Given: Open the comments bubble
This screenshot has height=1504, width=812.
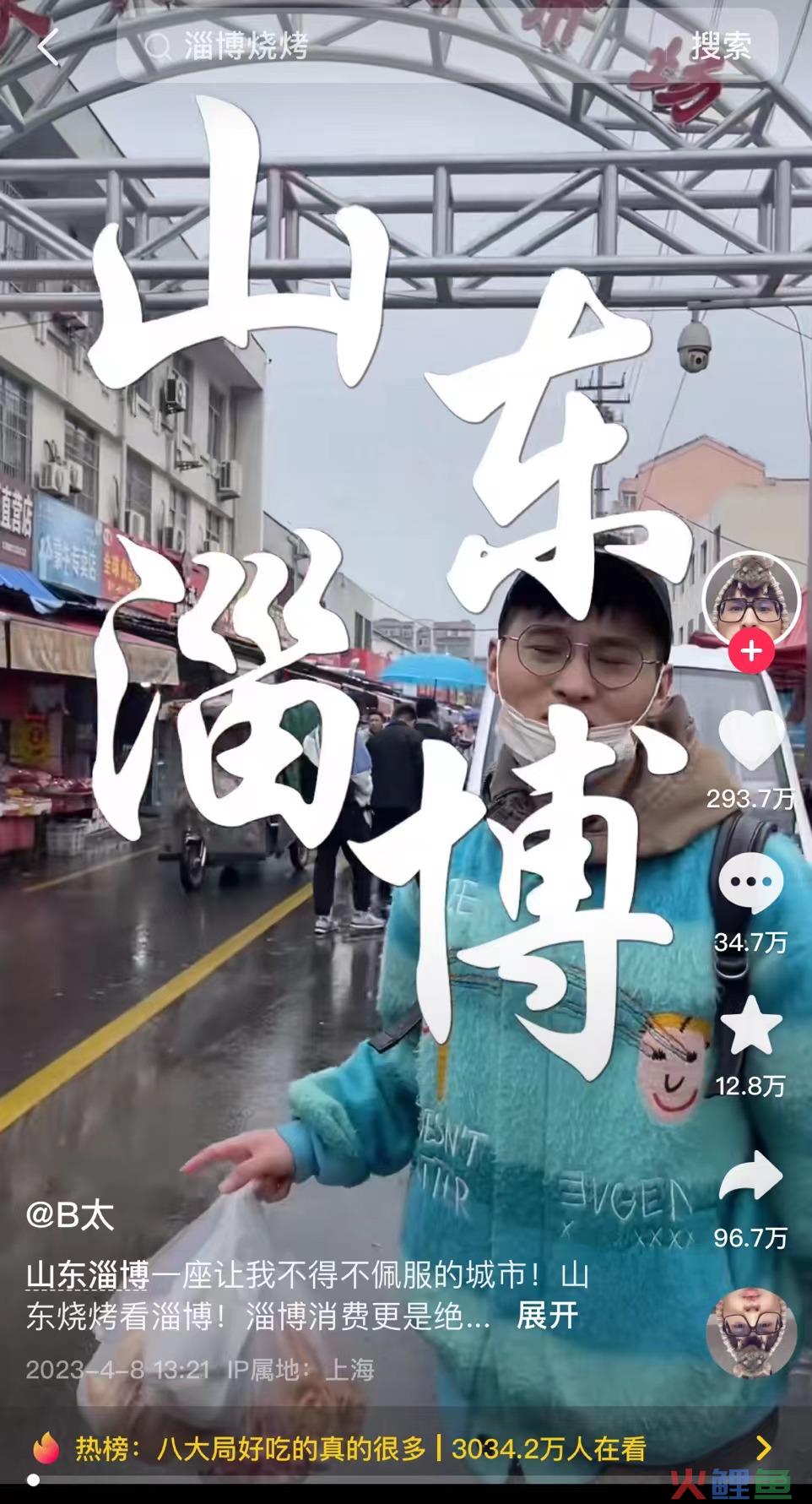Looking at the screenshot, I should 750,882.
